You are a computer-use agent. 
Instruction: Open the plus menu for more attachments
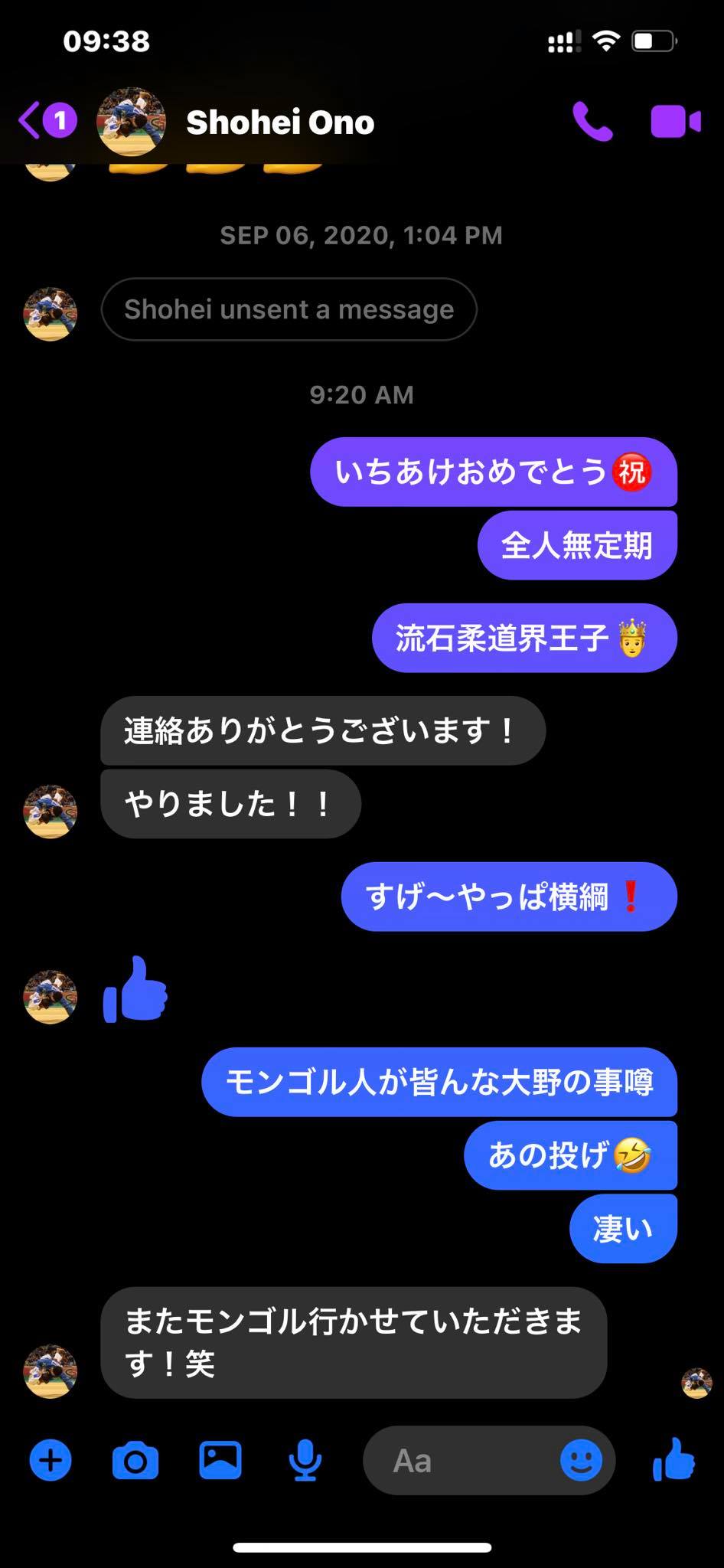(51, 1461)
